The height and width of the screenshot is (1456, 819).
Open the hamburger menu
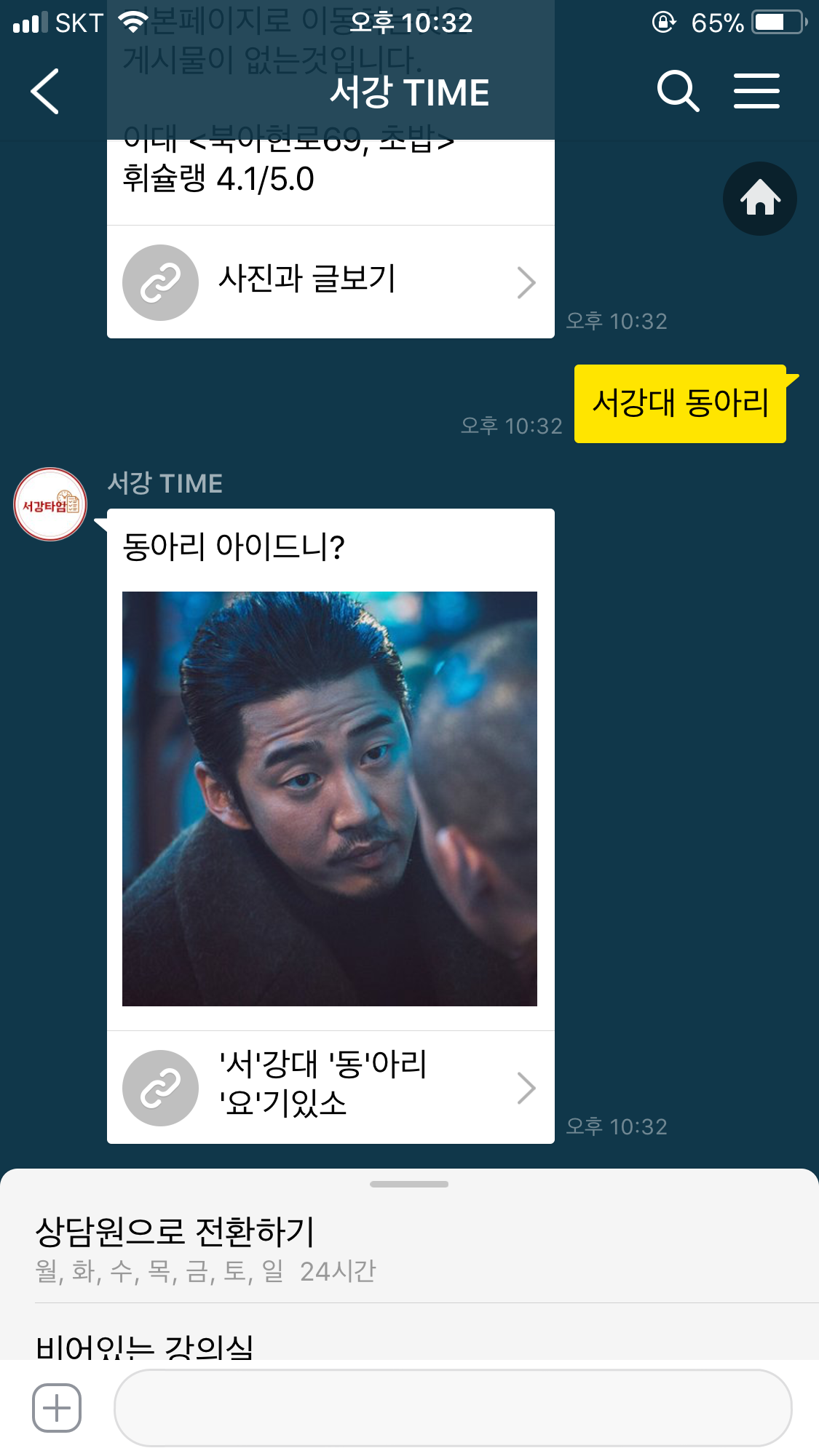(756, 92)
